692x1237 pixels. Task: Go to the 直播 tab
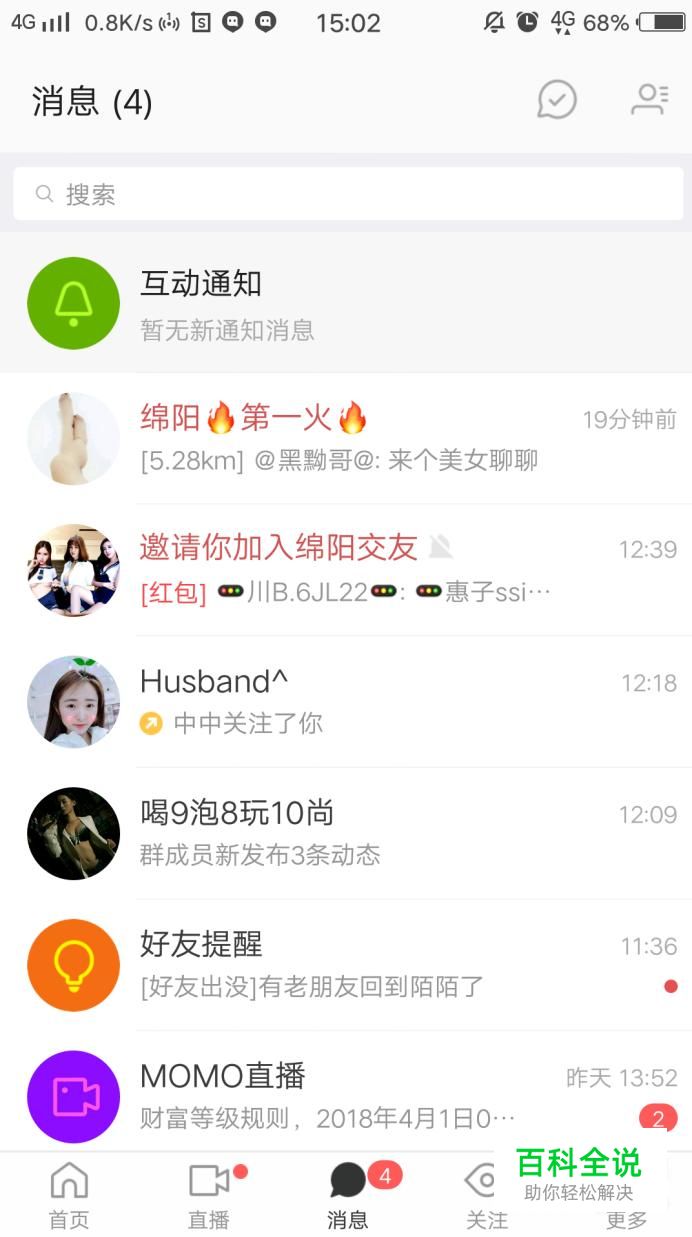point(209,1195)
